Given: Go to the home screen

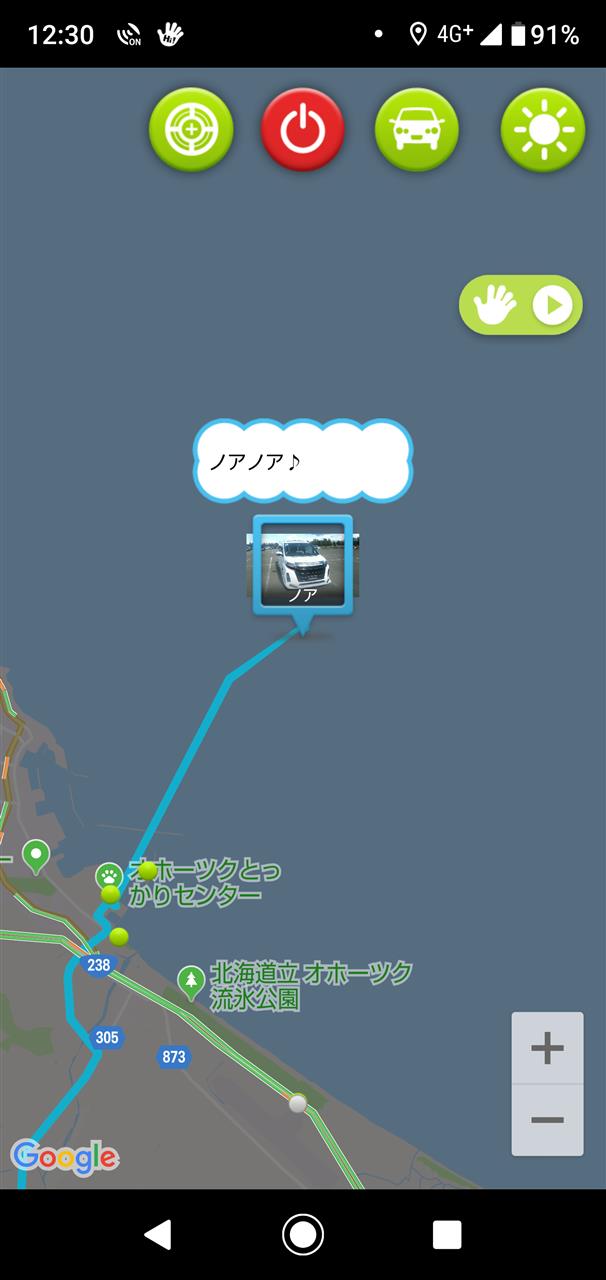Looking at the screenshot, I should tap(303, 1235).
